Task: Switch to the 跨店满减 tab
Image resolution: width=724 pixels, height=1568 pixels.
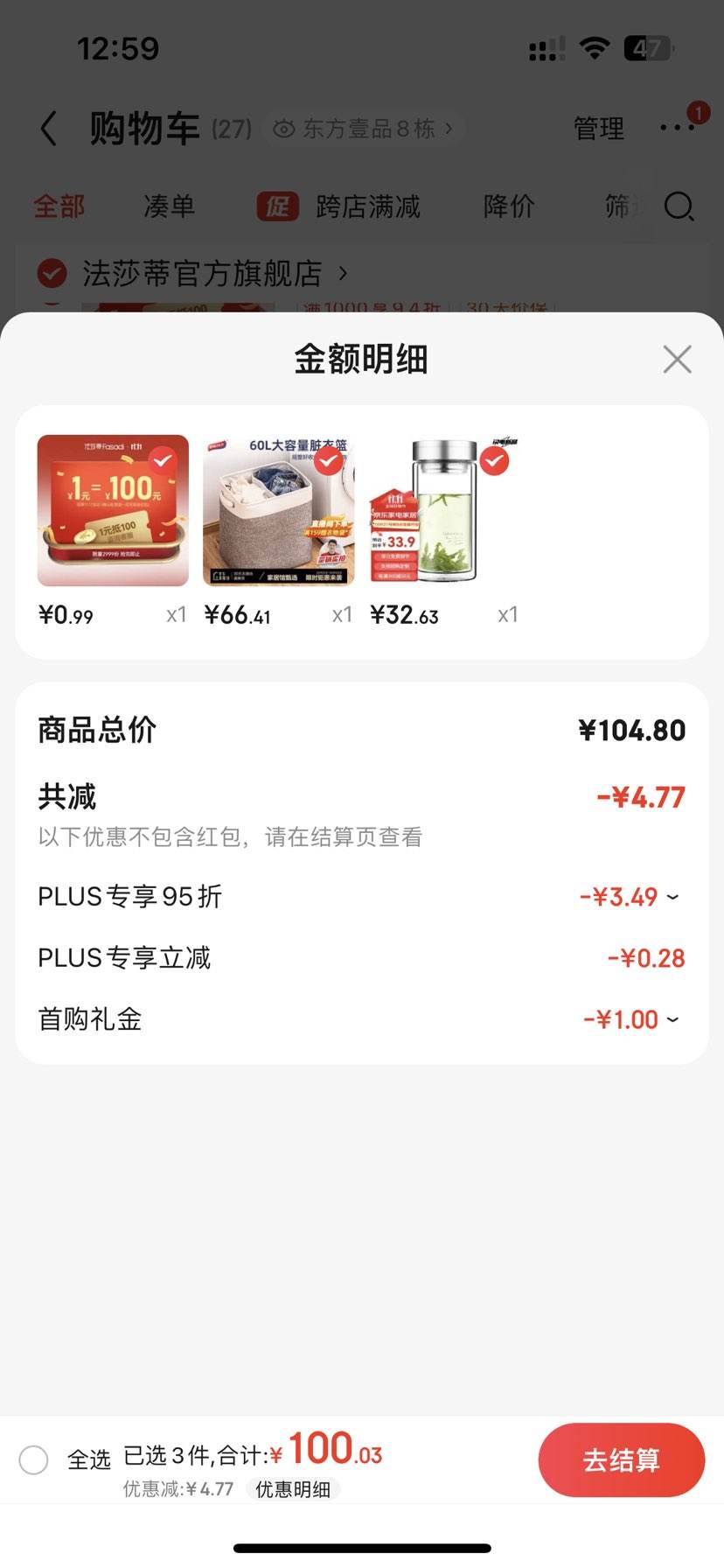Action: 339,206
